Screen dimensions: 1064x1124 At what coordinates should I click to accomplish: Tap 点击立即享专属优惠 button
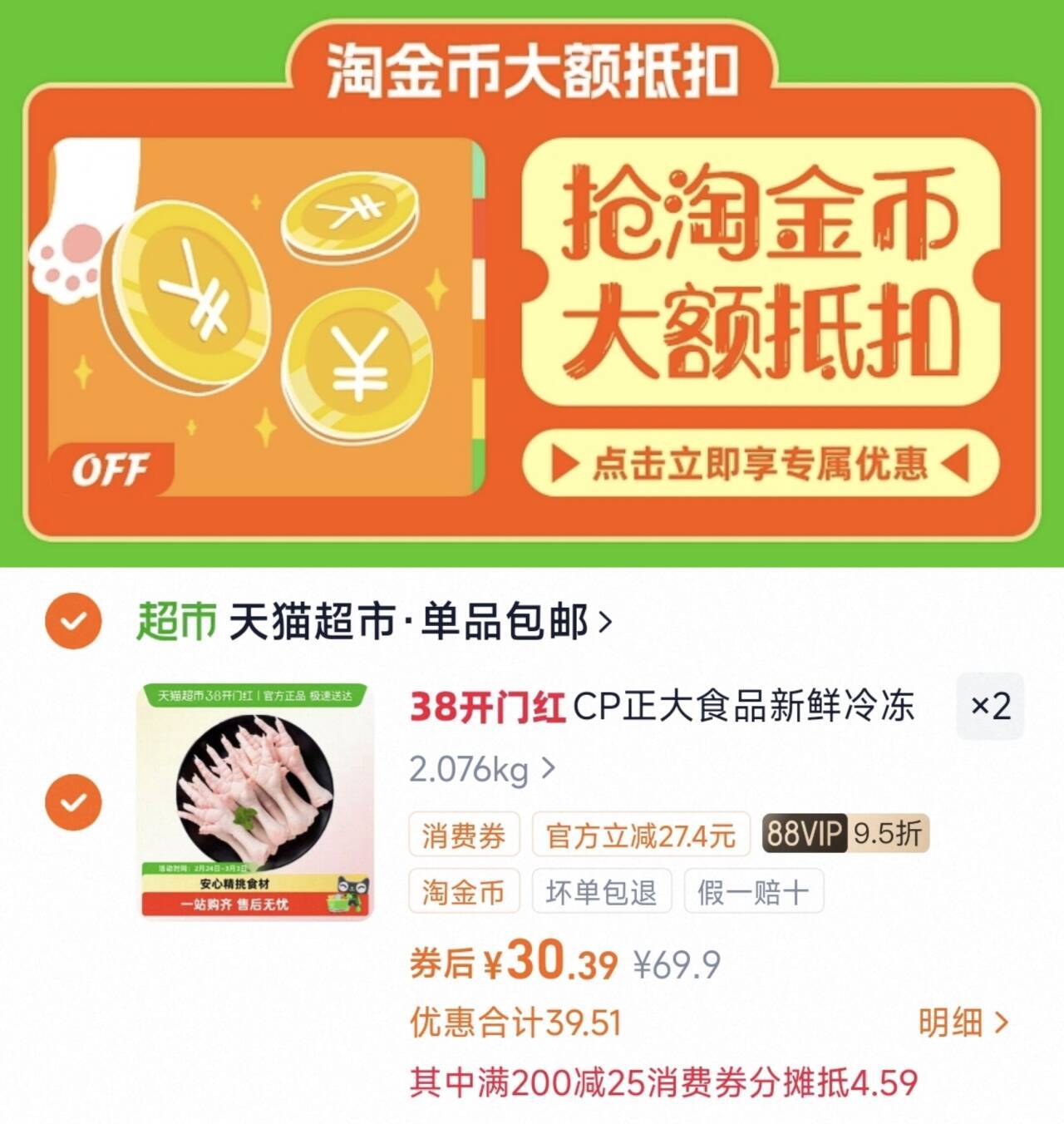coord(760,463)
